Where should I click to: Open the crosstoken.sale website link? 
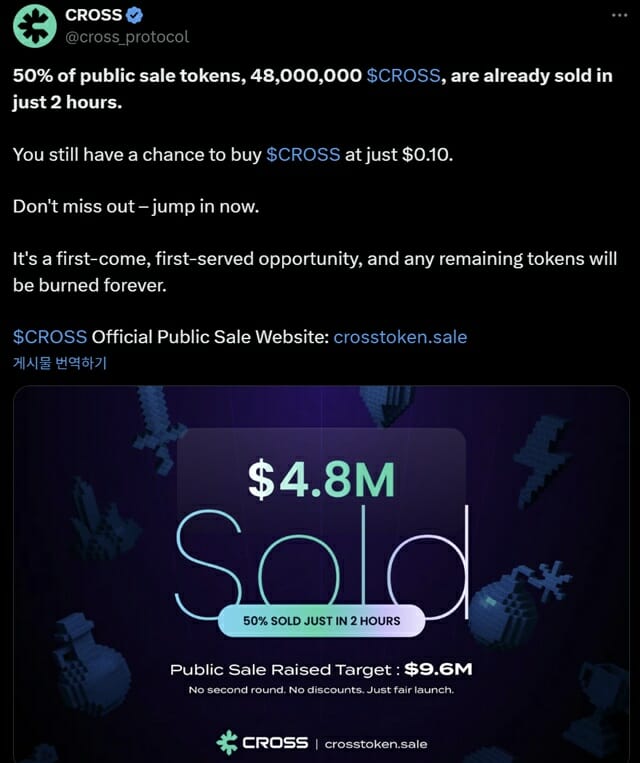click(x=400, y=337)
